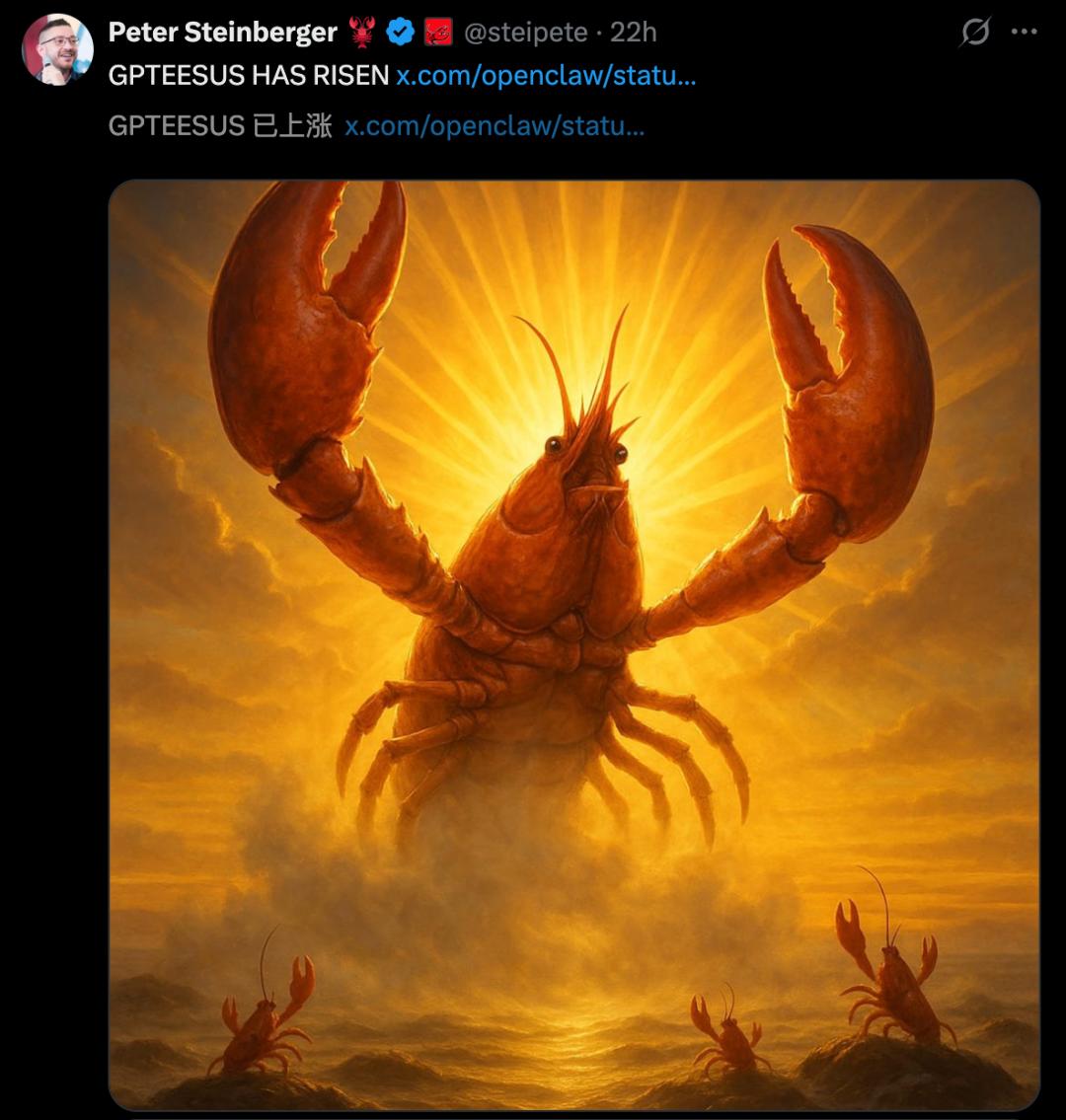Open the x.com/openclaw link in the translated text

(x=495, y=126)
